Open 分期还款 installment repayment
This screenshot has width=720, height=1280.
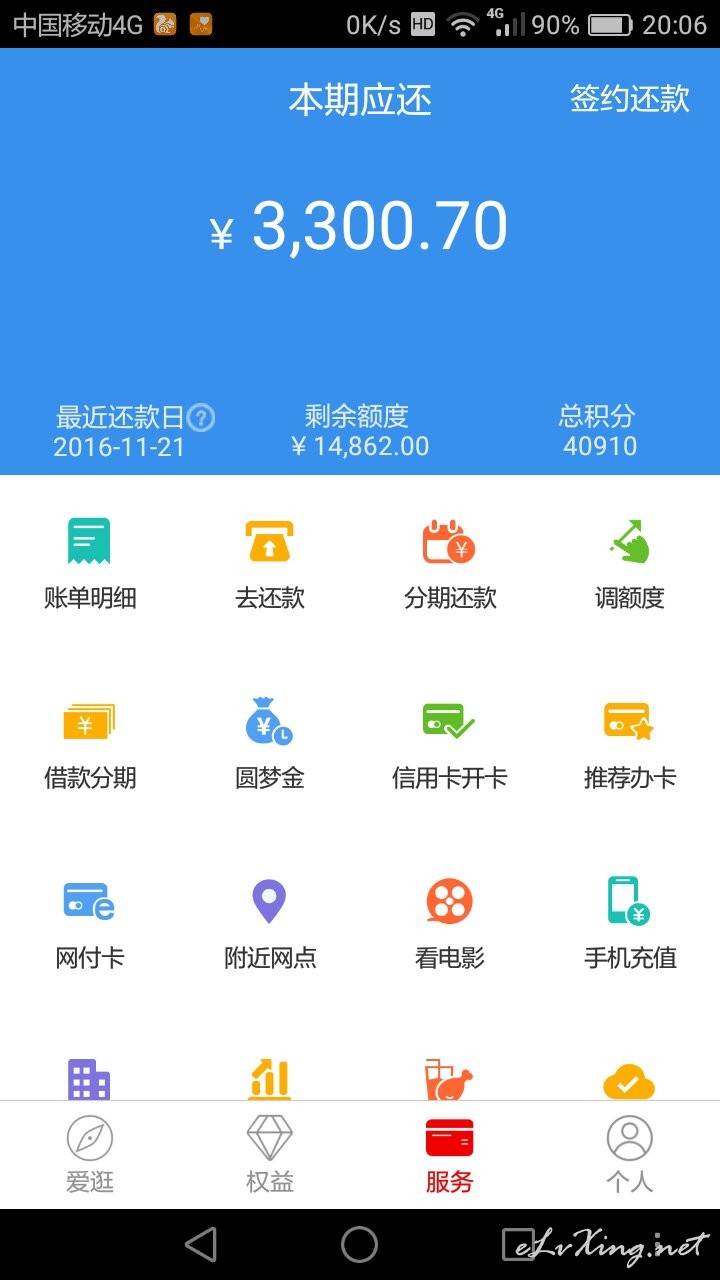pos(450,565)
